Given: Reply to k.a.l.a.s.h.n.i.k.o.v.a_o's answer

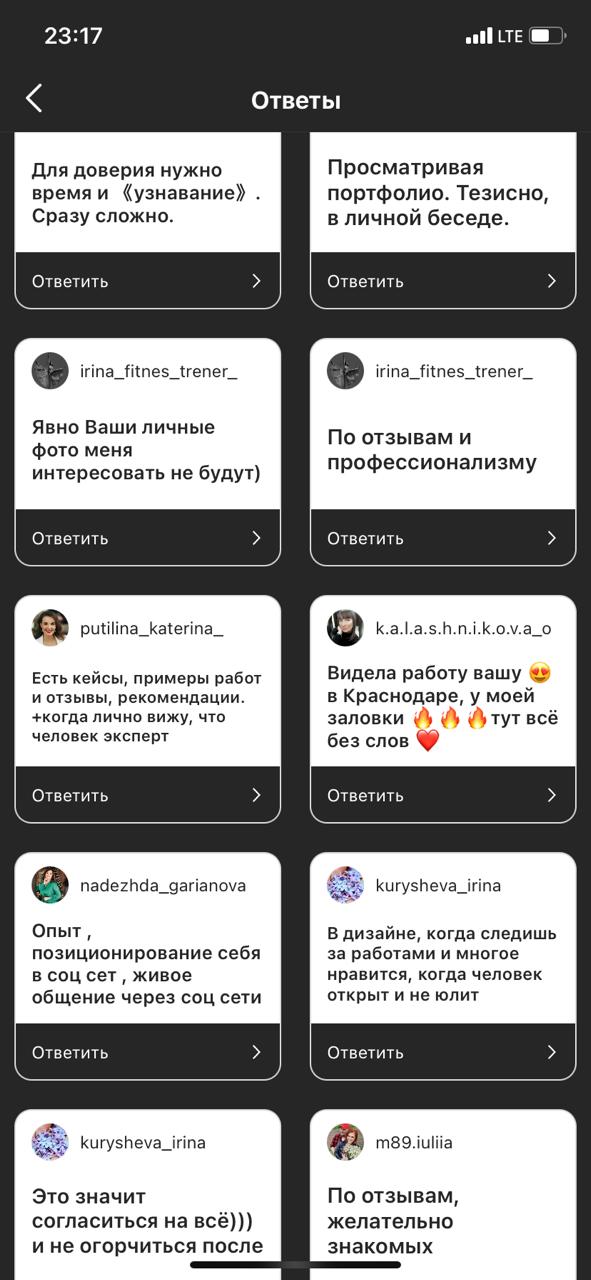Looking at the screenshot, I should coord(443,795).
